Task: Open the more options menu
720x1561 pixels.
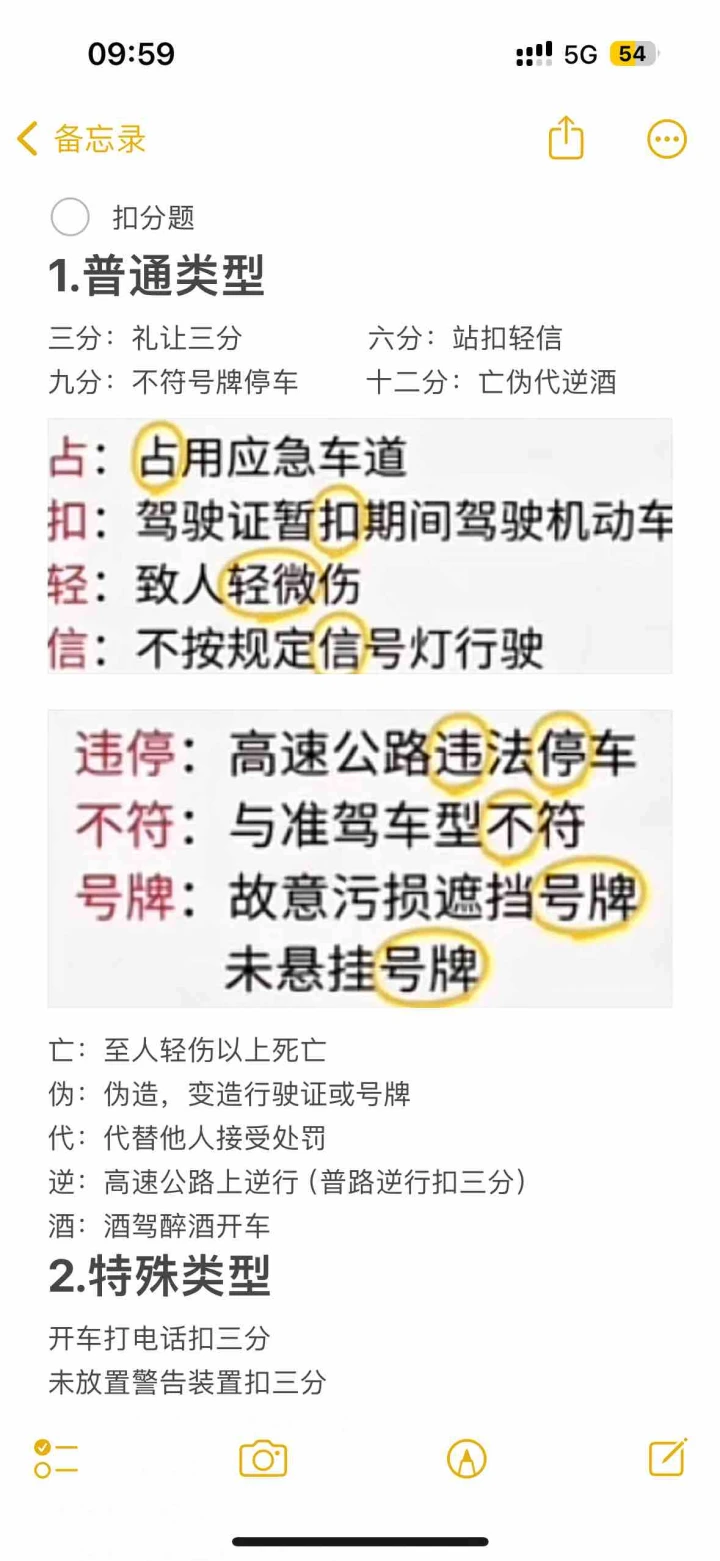Action: pos(667,139)
